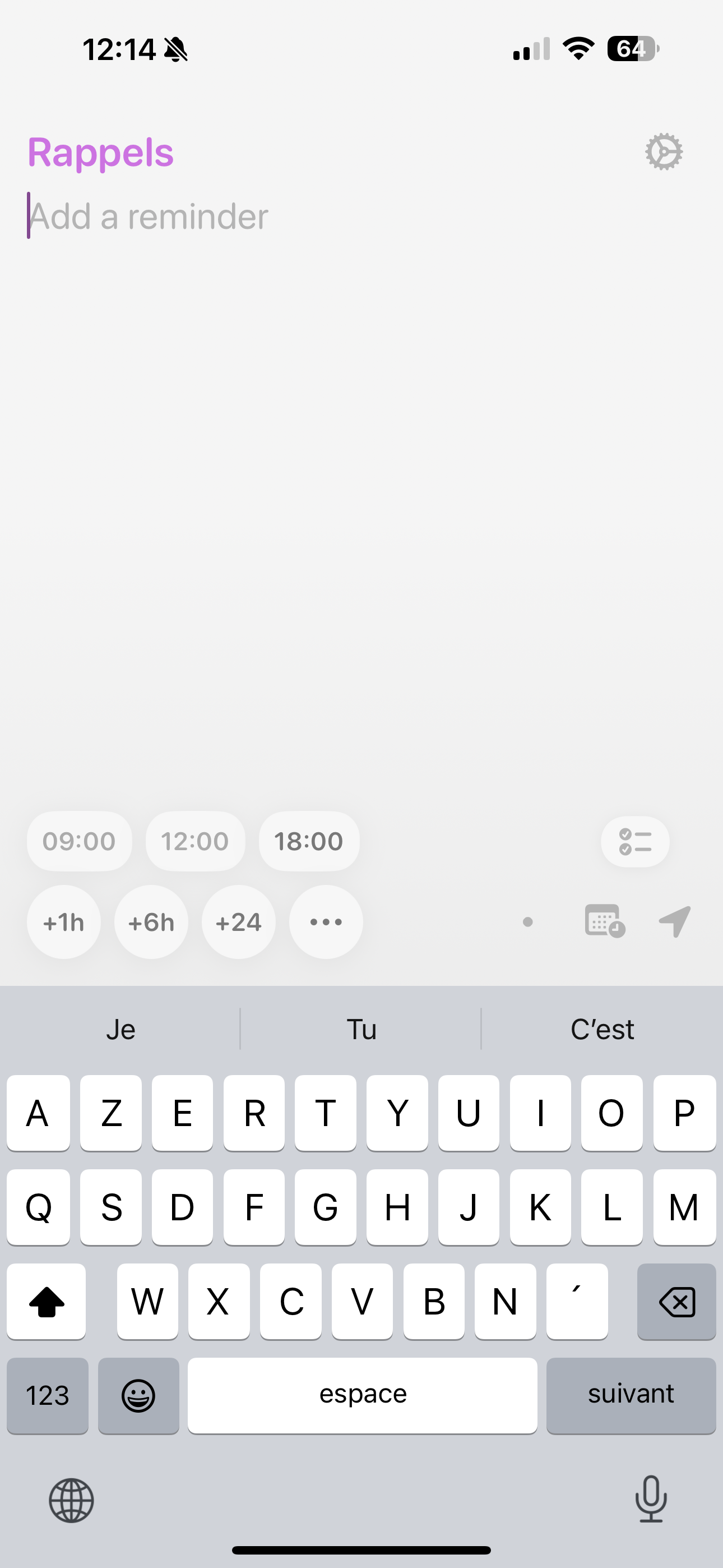Send the reminder with arrow icon
The height and width of the screenshot is (1568, 723).
675,921
